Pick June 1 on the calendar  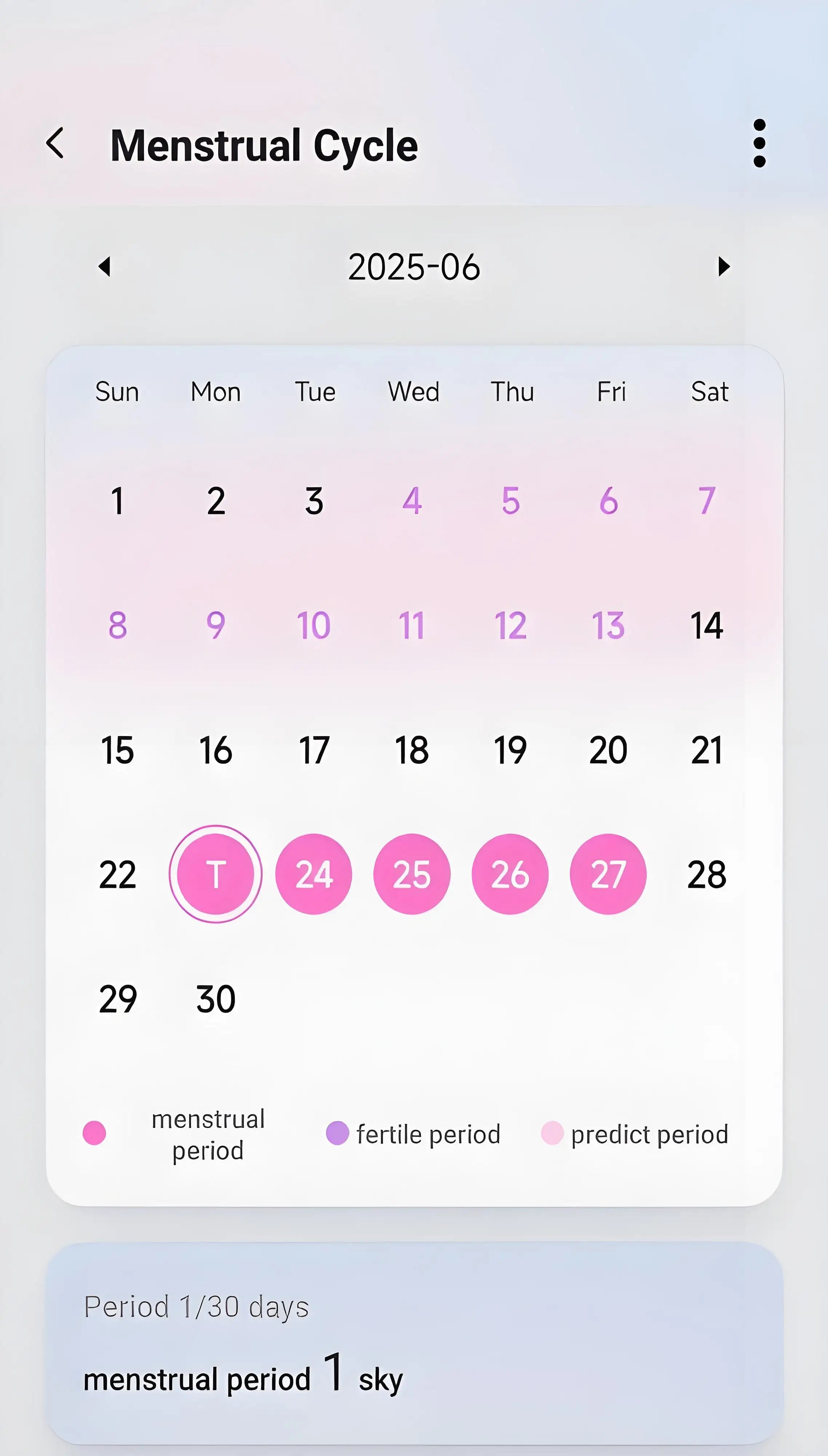(x=118, y=501)
